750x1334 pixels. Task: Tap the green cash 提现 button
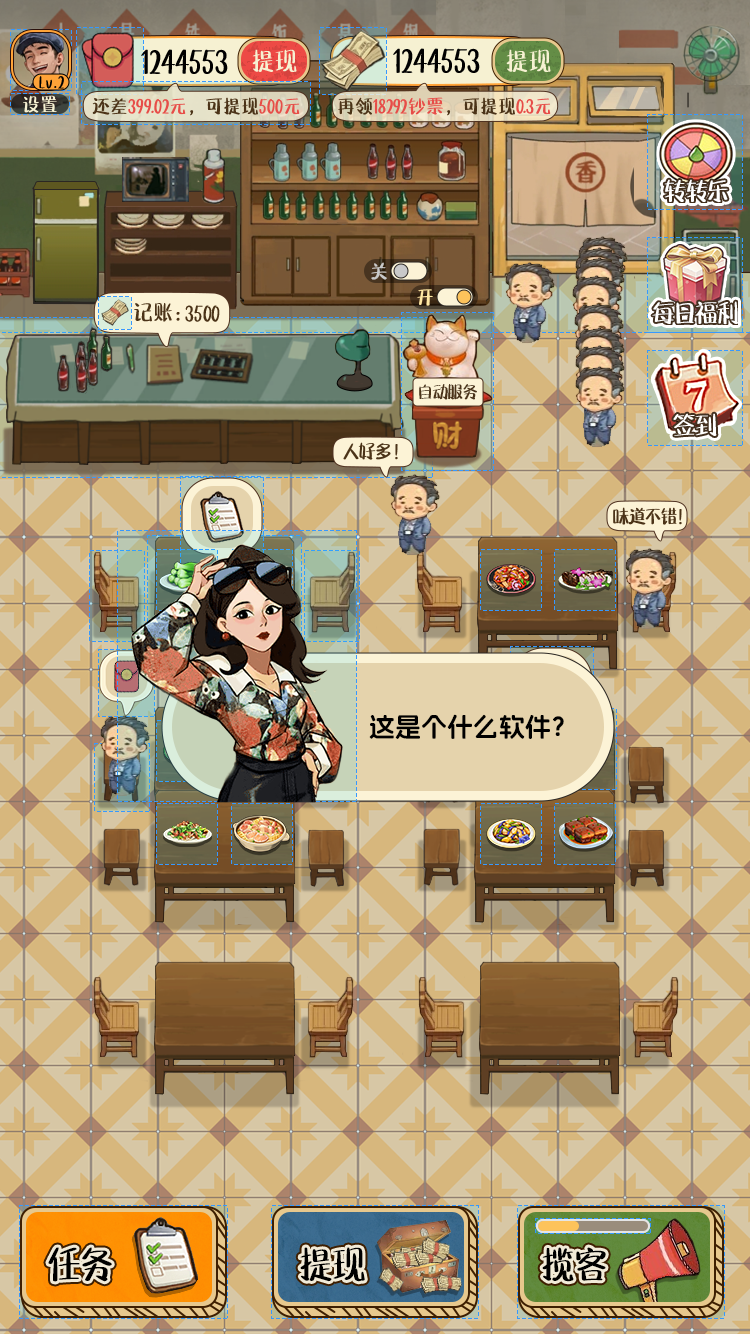point(527,62)
